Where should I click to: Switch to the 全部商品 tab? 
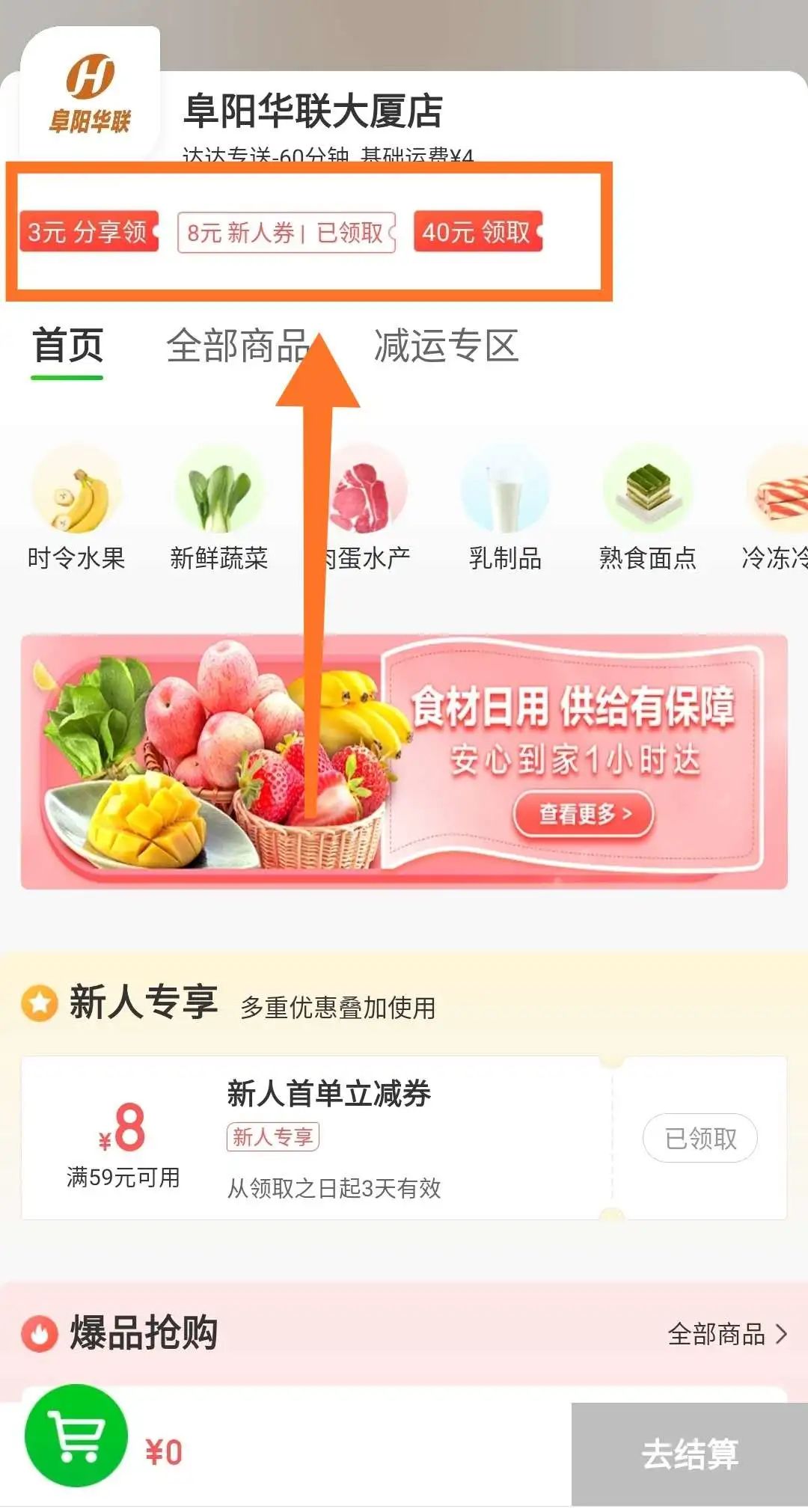pos(236,346)
